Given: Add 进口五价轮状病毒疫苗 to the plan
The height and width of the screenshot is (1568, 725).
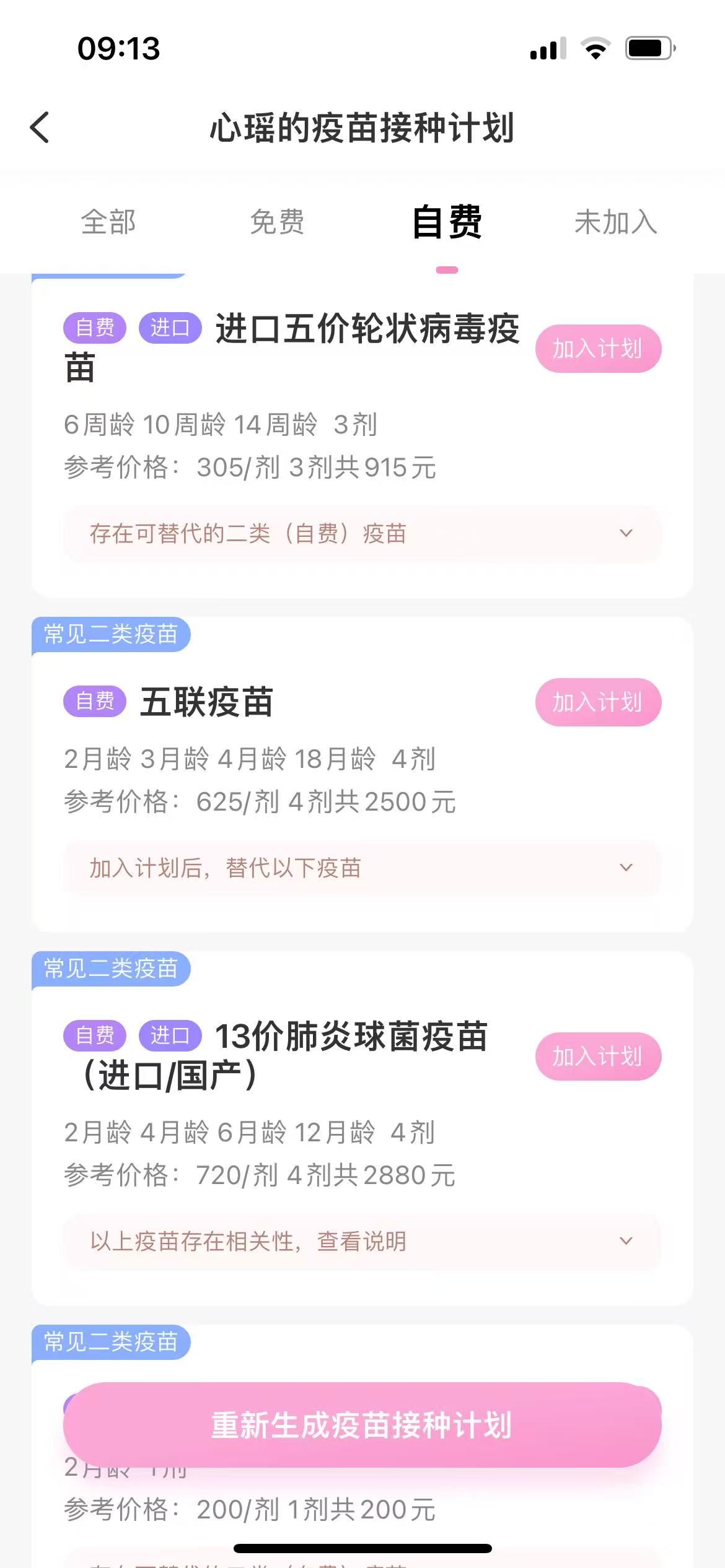Looking at the screenshot, I should [598, 349].
